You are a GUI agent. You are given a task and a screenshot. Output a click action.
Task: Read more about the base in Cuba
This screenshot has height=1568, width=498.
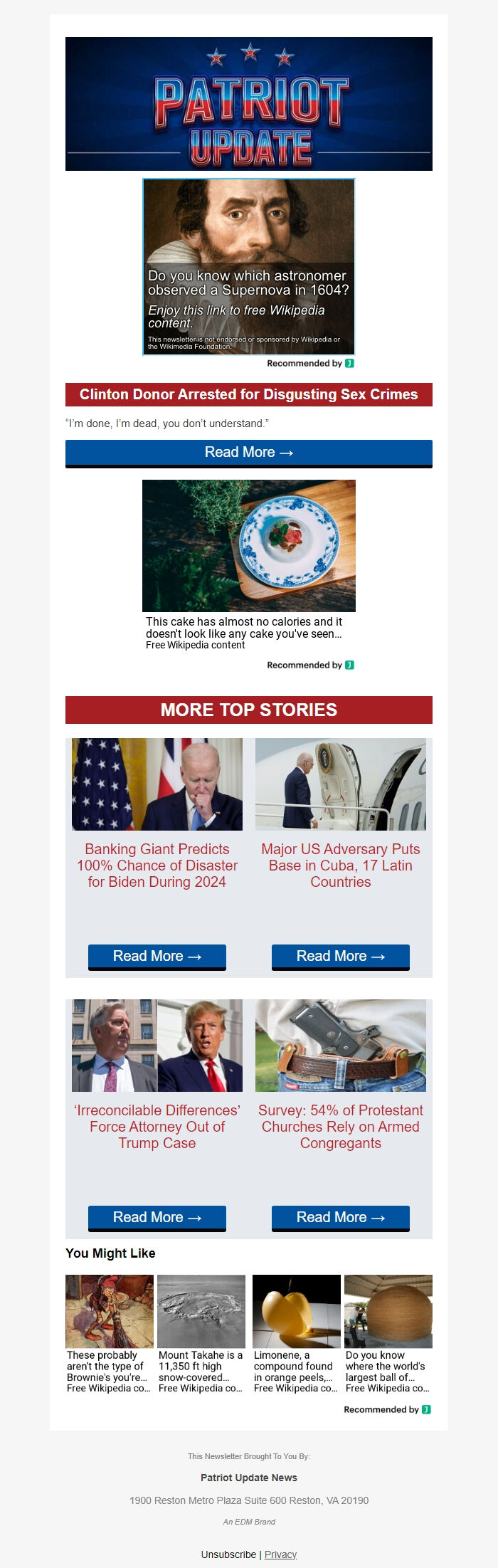coord(340,956)
